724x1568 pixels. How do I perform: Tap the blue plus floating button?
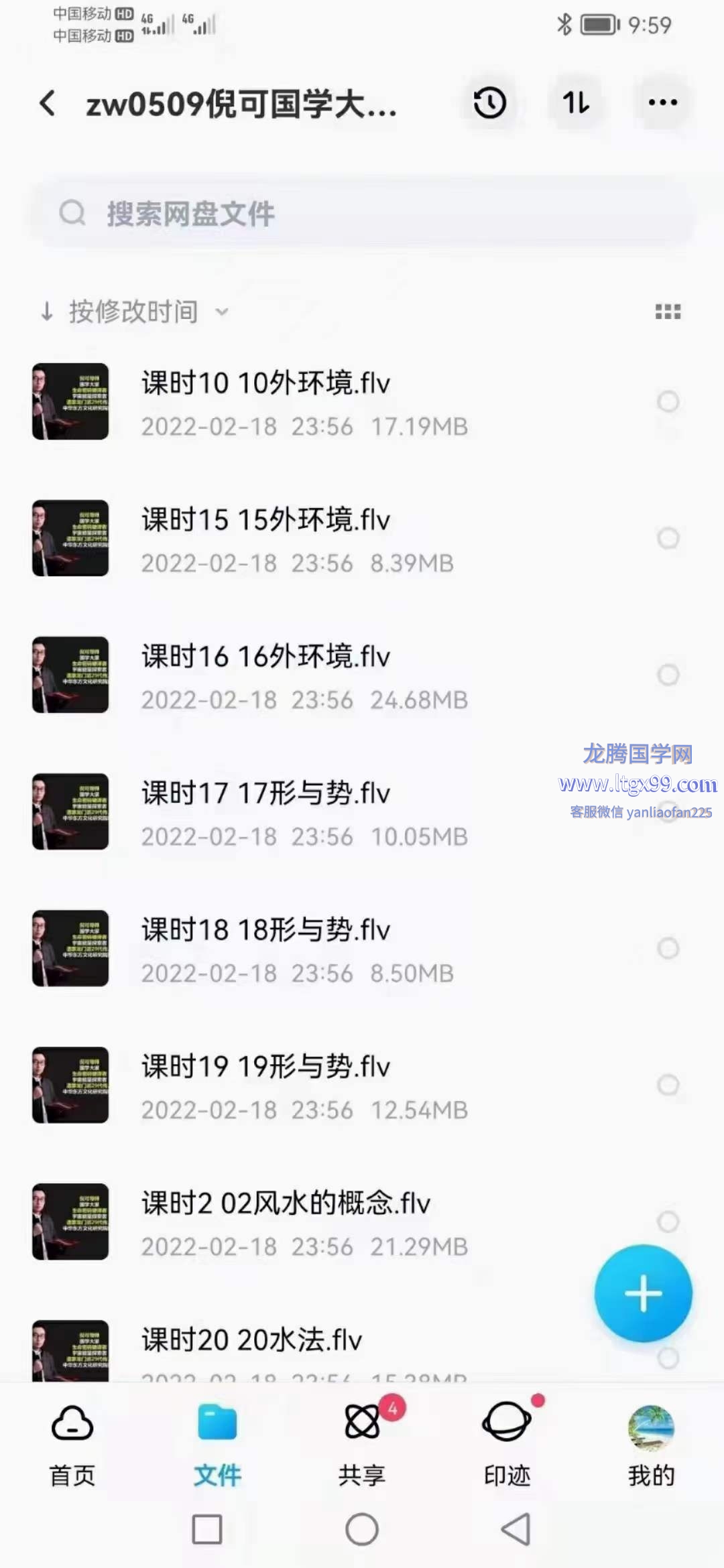tap(643, 1293)
